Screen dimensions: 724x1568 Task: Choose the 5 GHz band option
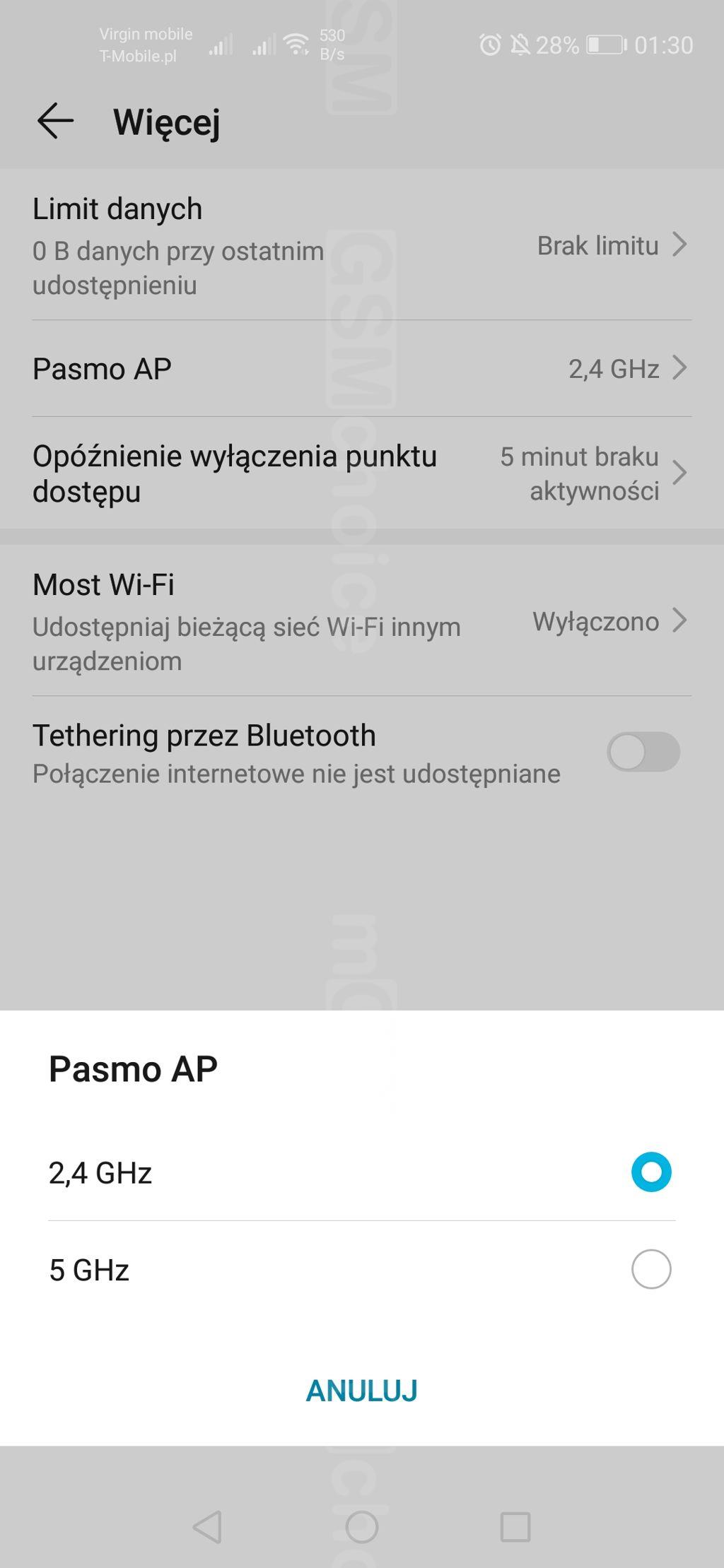coord(362,1269)
